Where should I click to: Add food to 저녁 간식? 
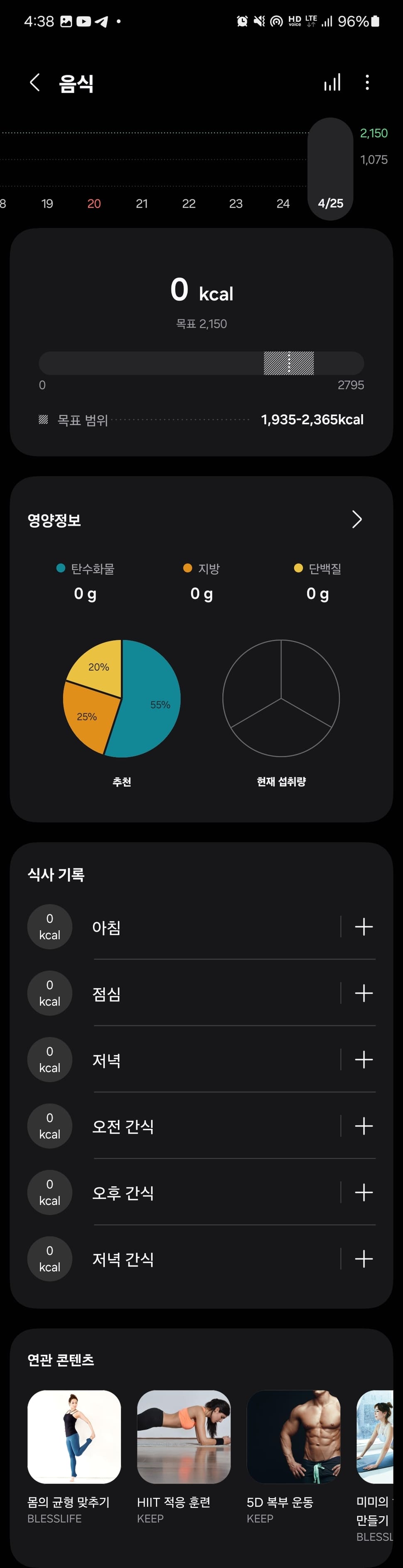(x=364, y=1258)
